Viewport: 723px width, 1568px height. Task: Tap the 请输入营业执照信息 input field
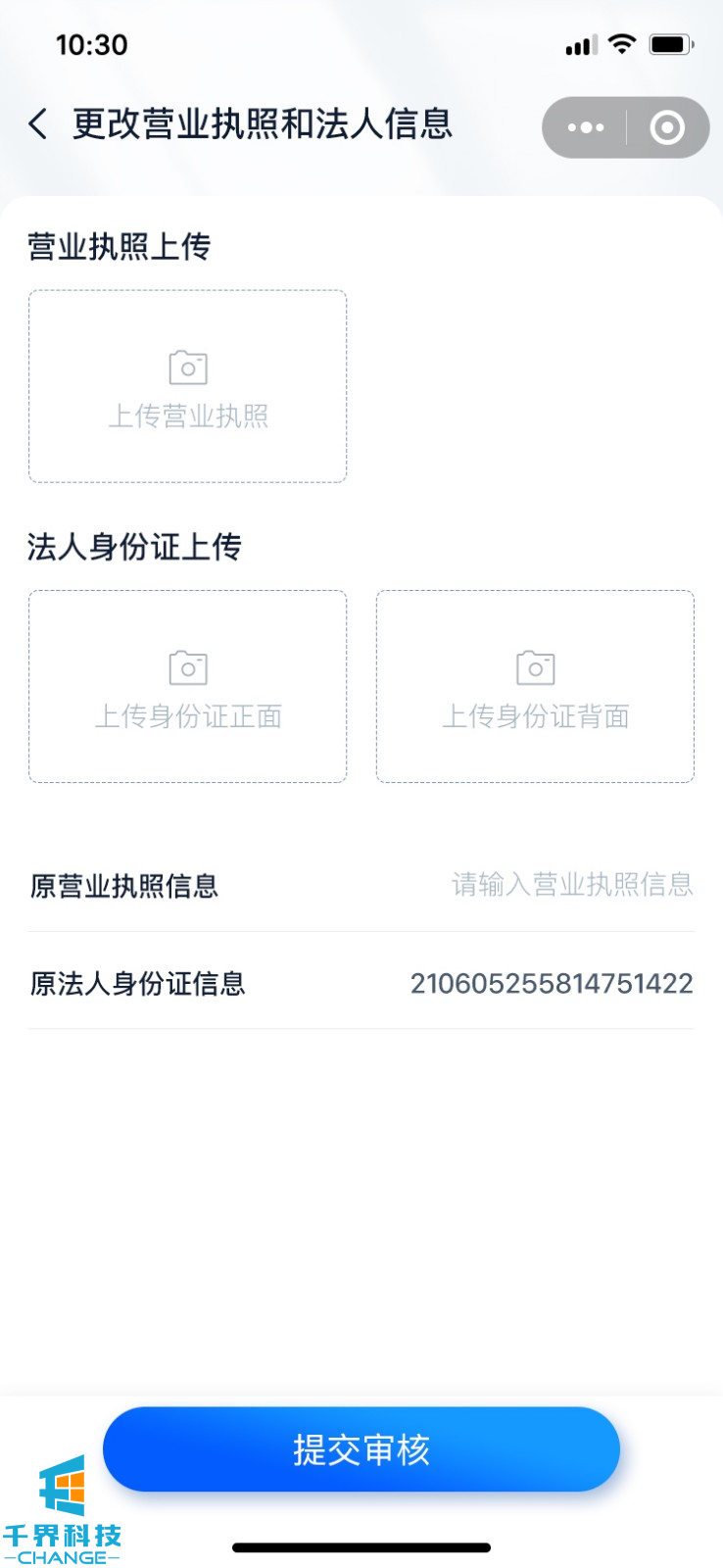[x=571, y=885]
